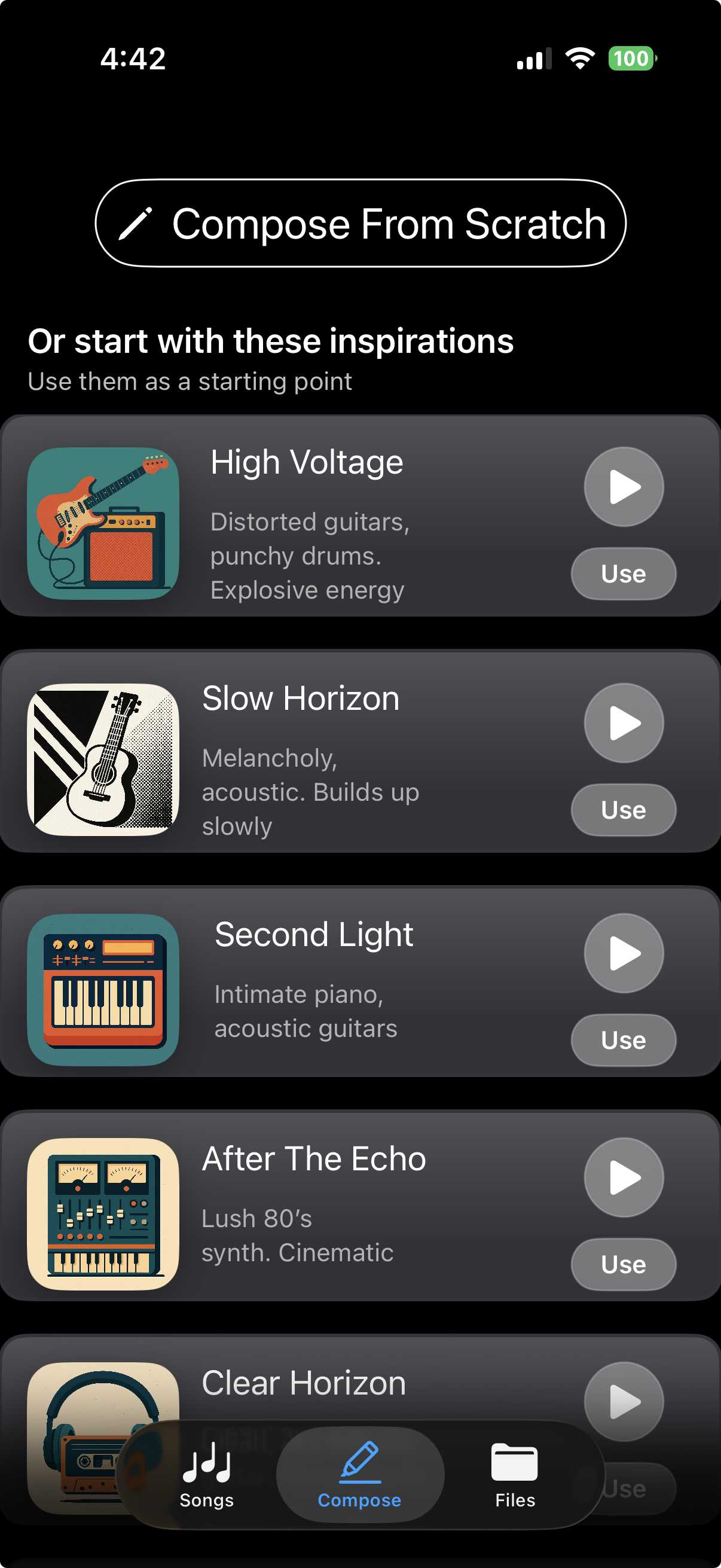Play the High Voltage preview
This screenshot has height=1568, width=721.
click(623, 486)
